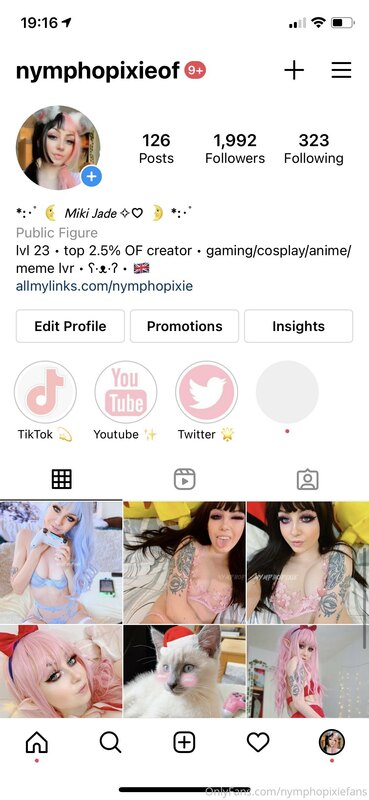This screenshot has height=800, width=369.
Task: Open the Search tab
Action: click(110, 742)
